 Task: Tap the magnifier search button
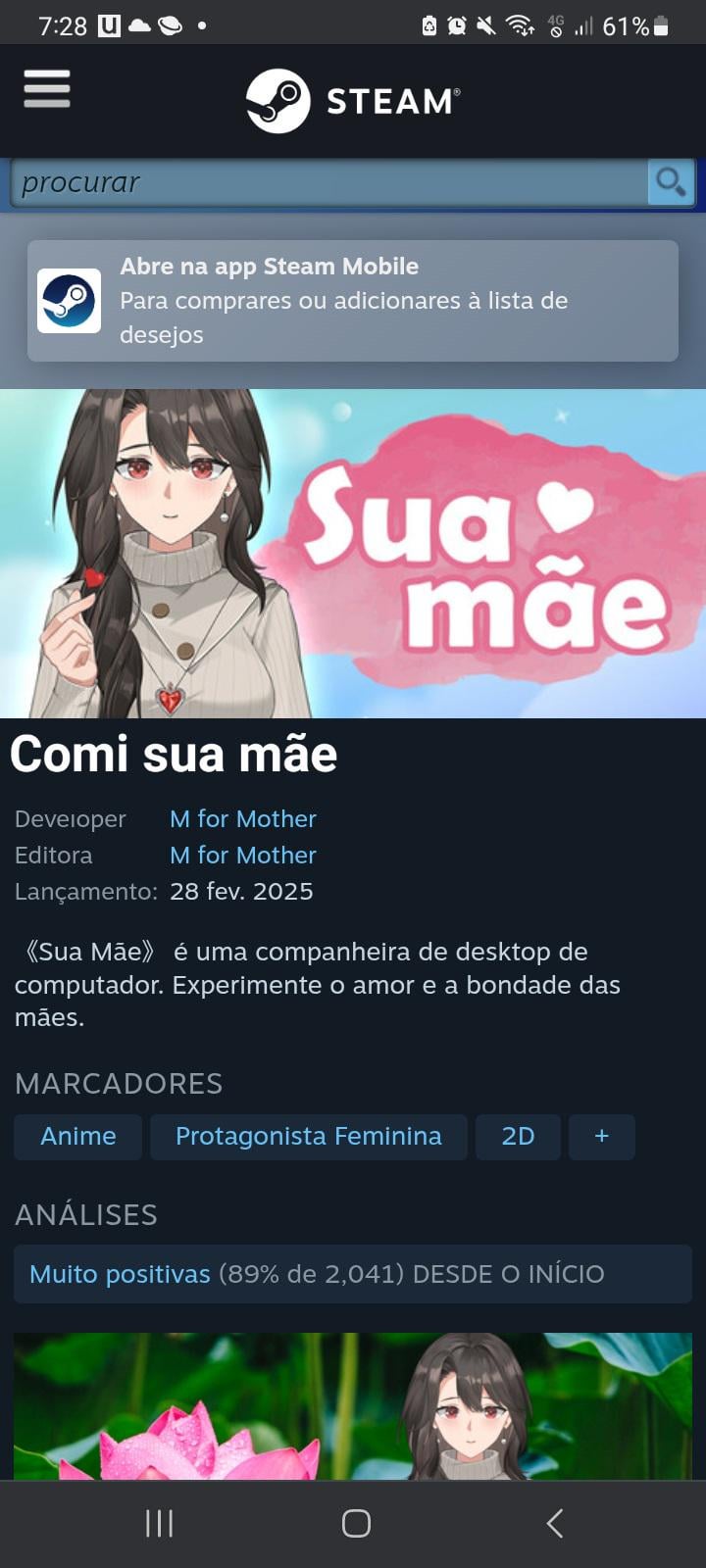pyautogui.click(x=671, y=182)
